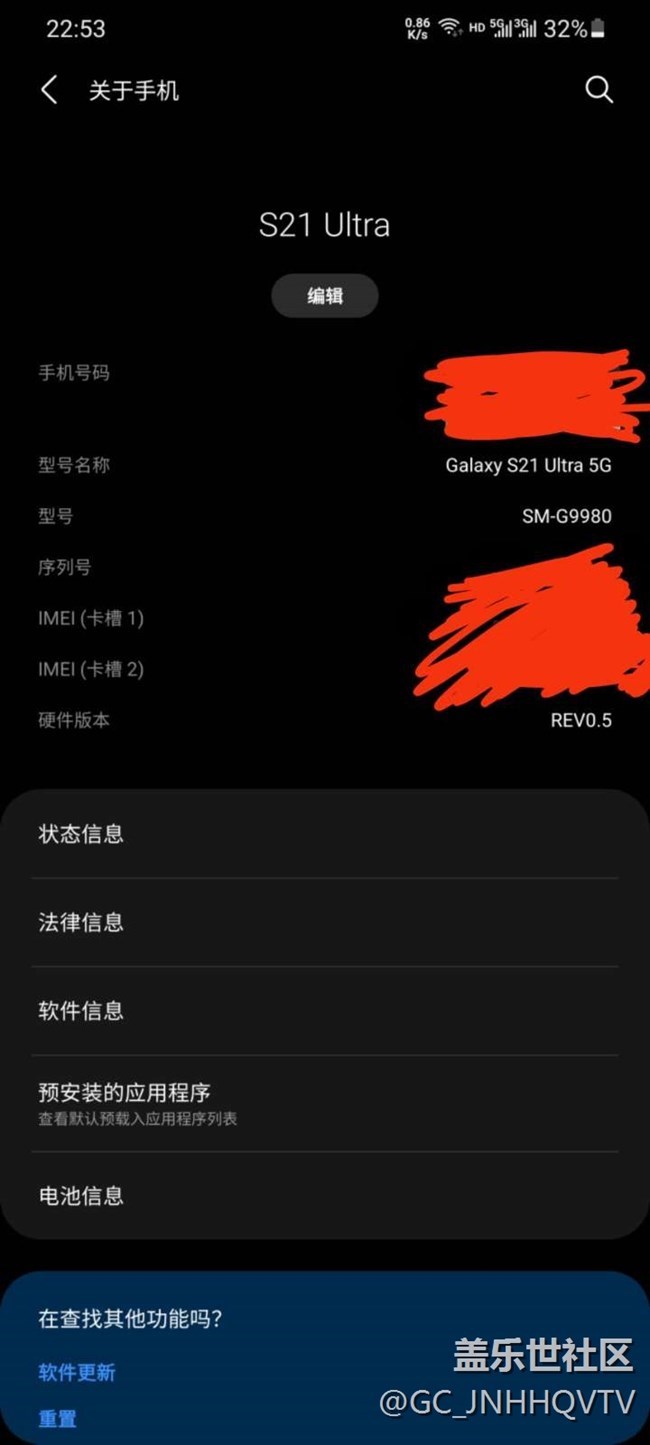The width and height of the screenshot is (650, 1445).
Task: Check 电池信息
Action: [x=81, y=1195]
